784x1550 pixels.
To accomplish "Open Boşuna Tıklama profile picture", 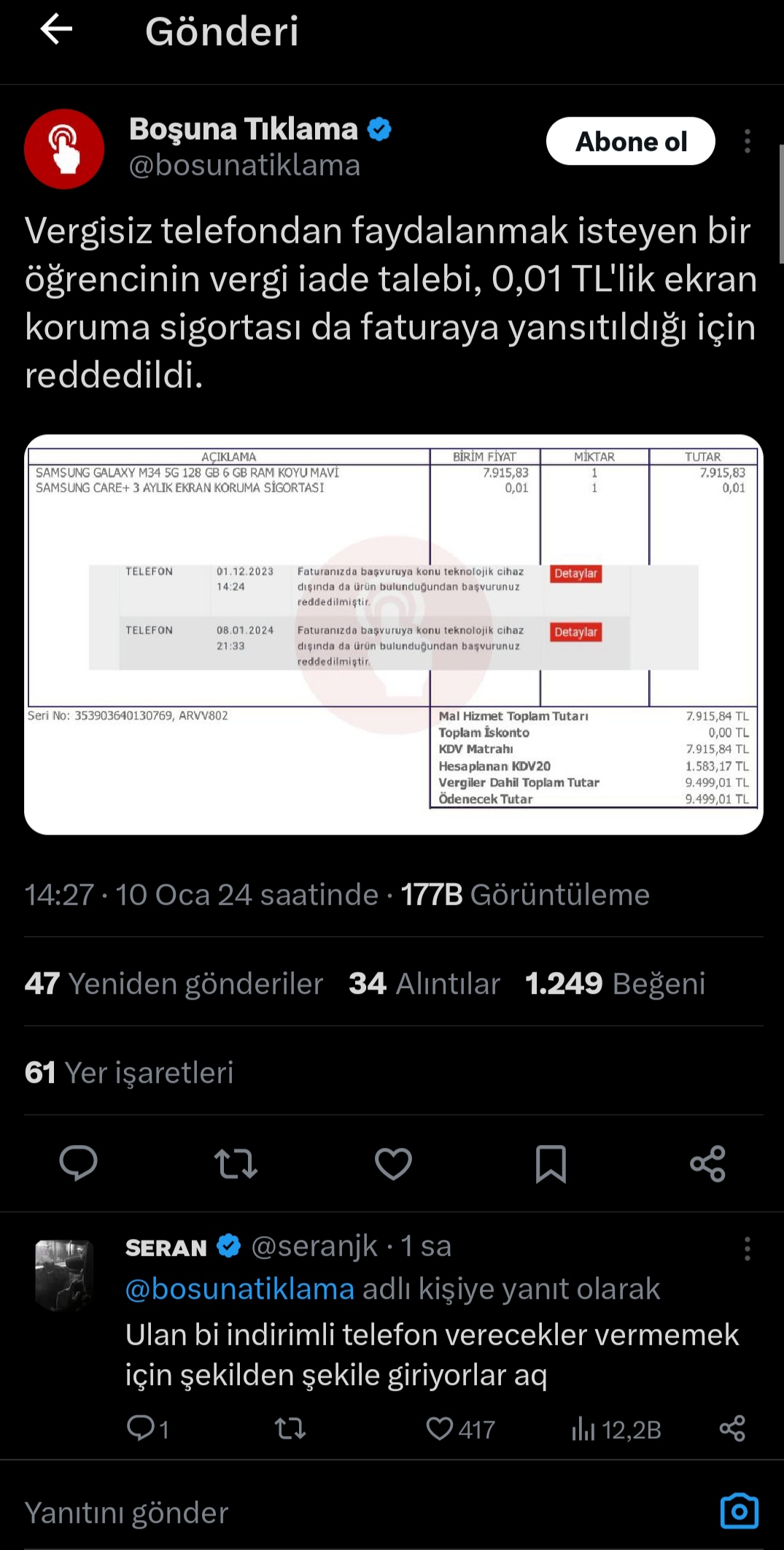I will click(64, 149).
